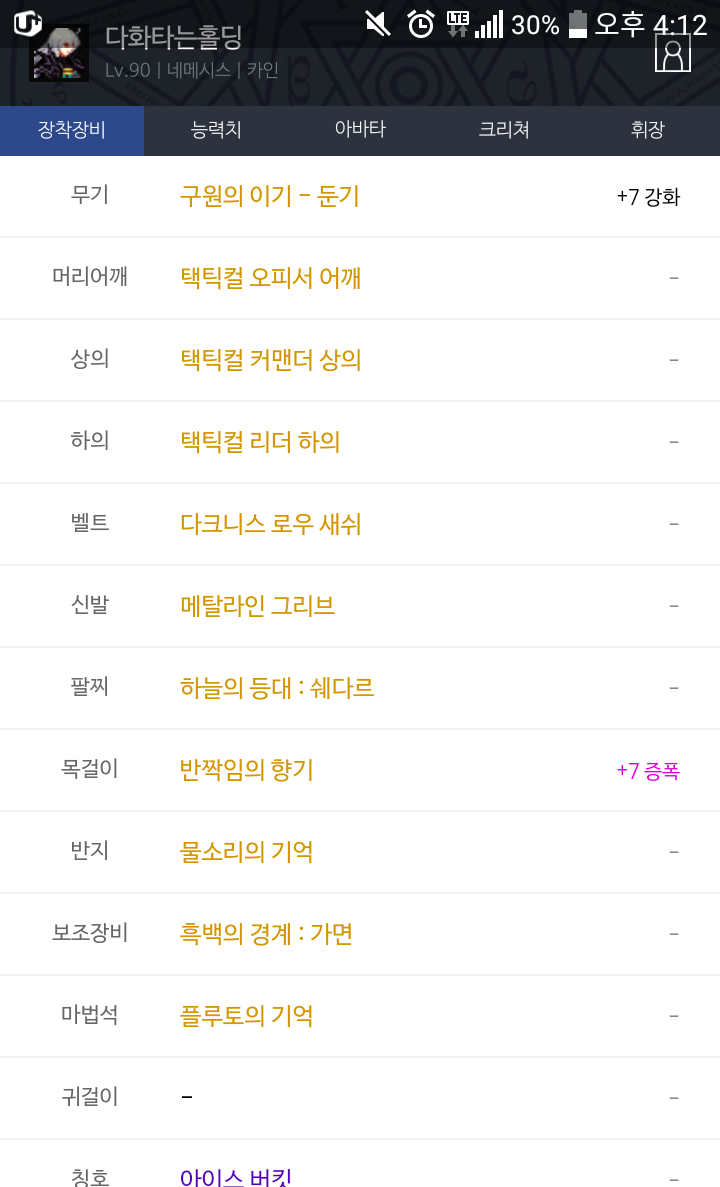Select the 장착장비 tab
Image resolution: width=720 pixels, height=1187 pixels.
(x=72, y=130)
